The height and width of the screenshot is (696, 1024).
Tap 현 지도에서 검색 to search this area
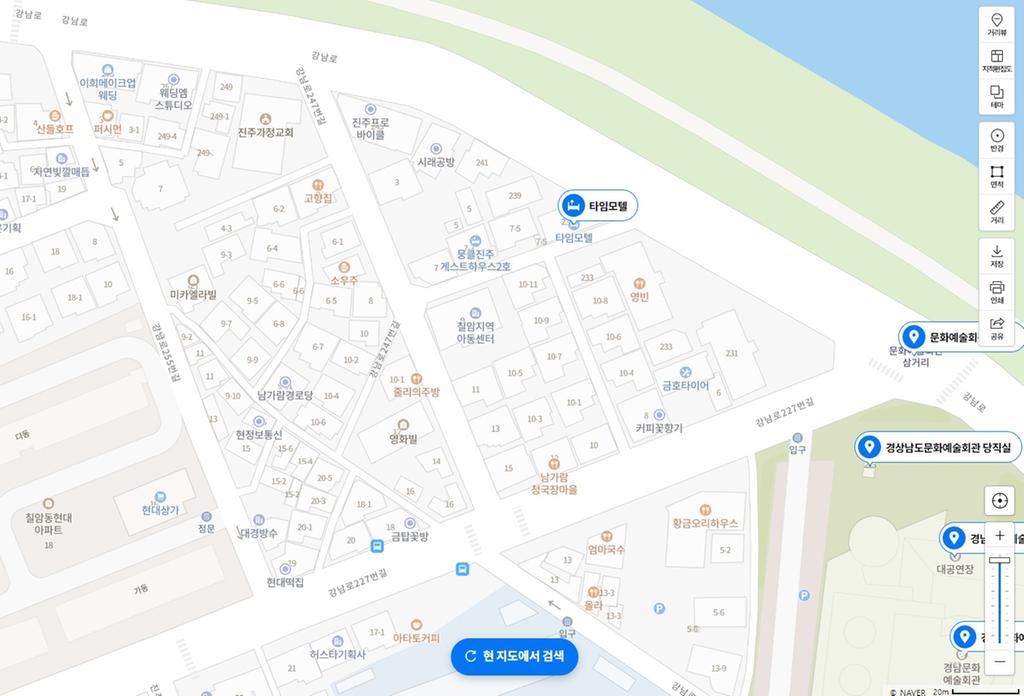pos(514,656)
